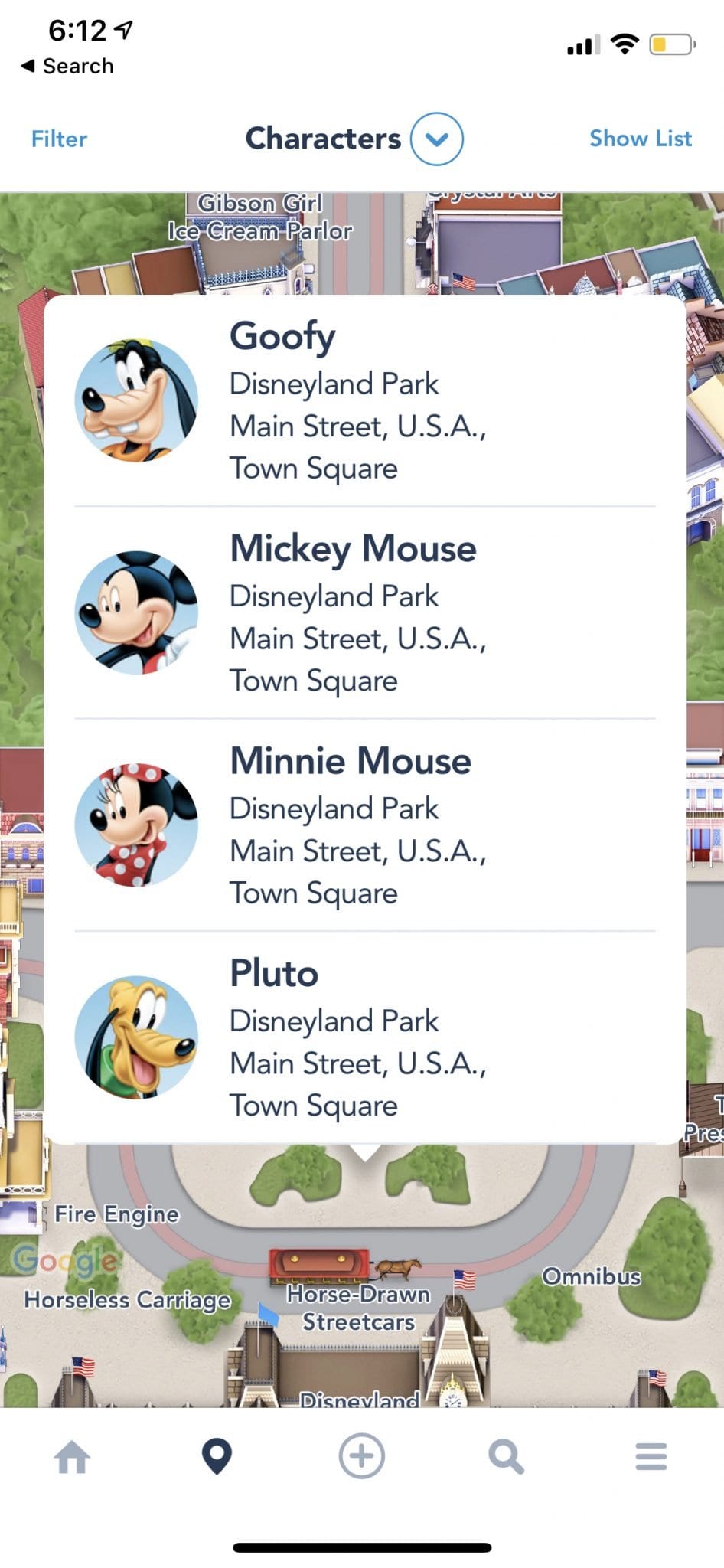Open the hamburger menu tab
Screen dimensions: 724x1568
tap(651, 1456)
